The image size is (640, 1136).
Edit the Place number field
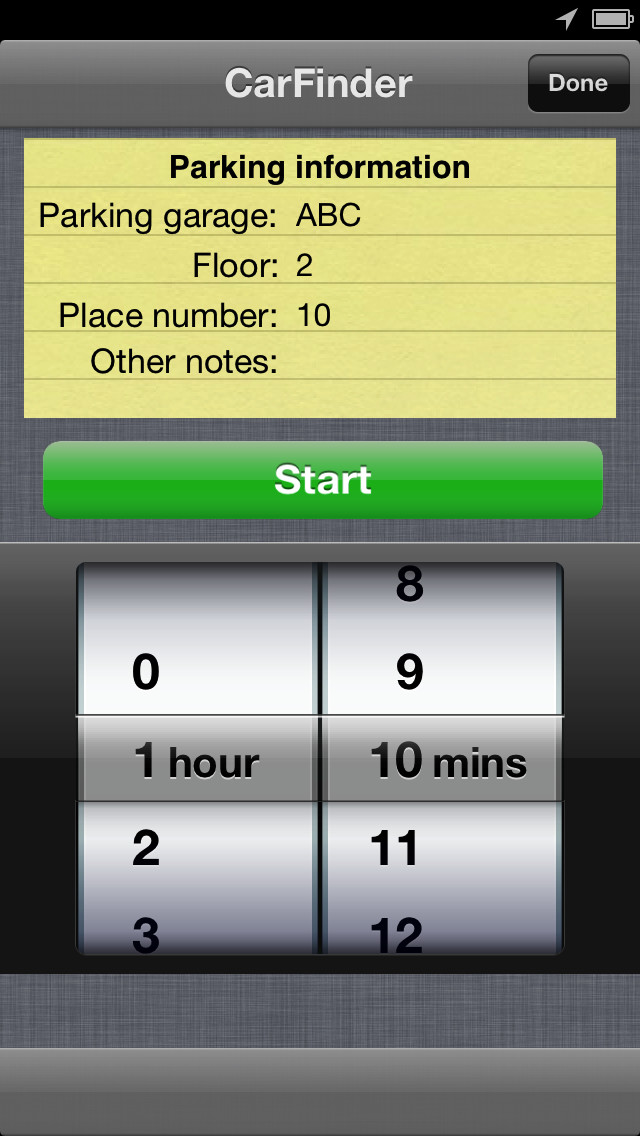tap(454, 315)
